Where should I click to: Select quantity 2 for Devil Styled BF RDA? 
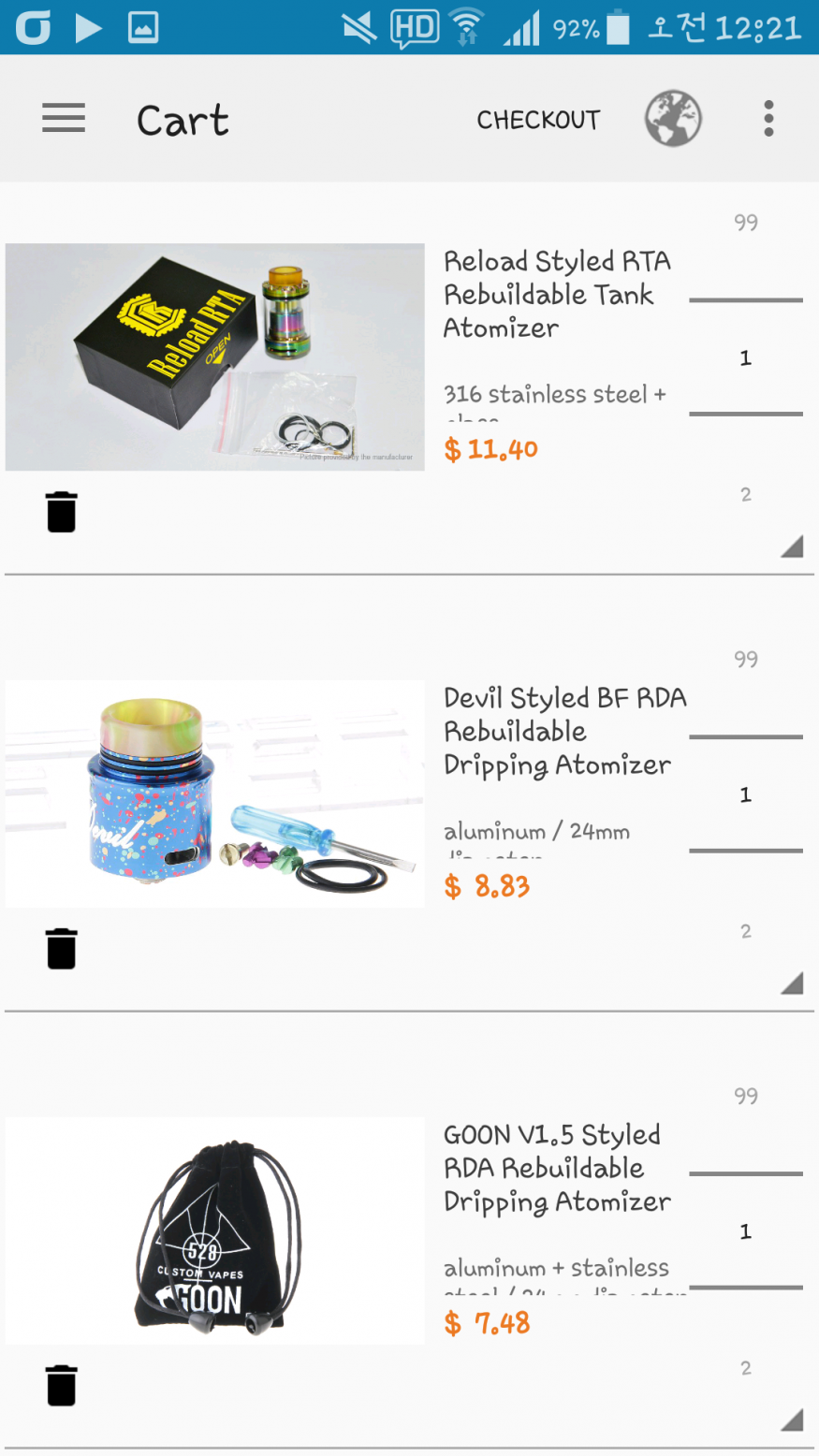[746, 932]
